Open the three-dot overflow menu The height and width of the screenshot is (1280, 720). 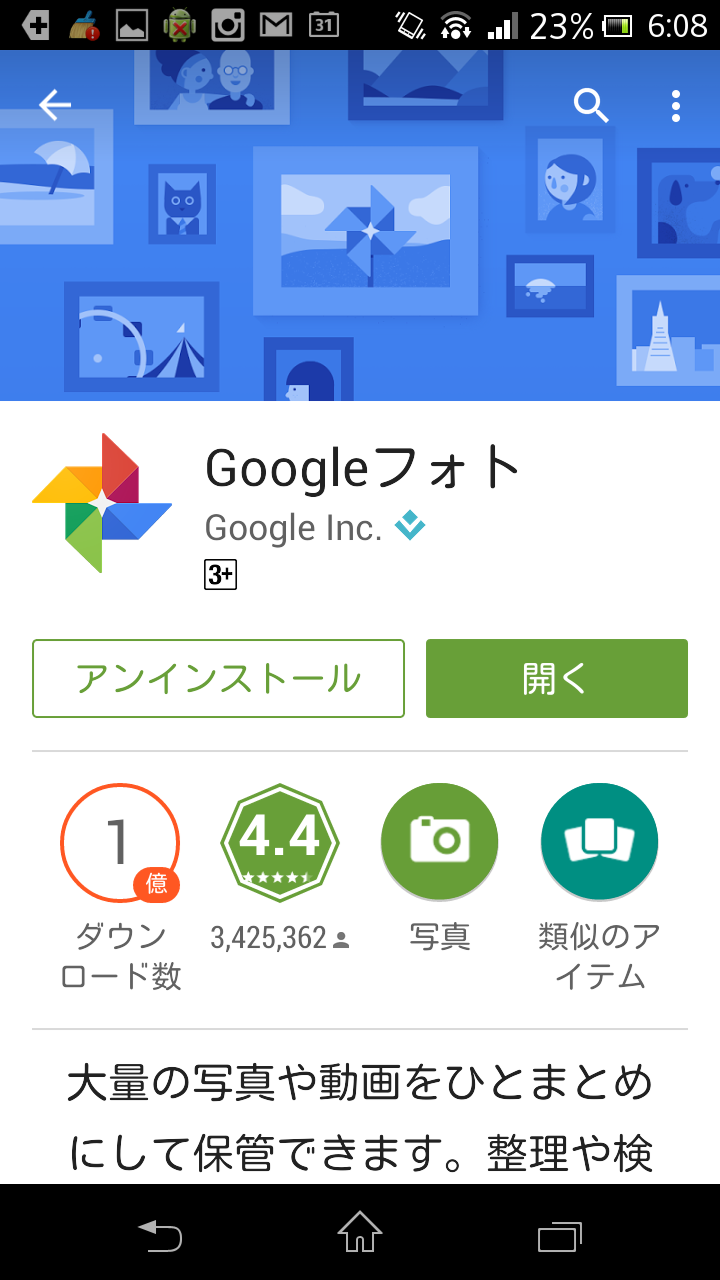(x=676, y=105)
